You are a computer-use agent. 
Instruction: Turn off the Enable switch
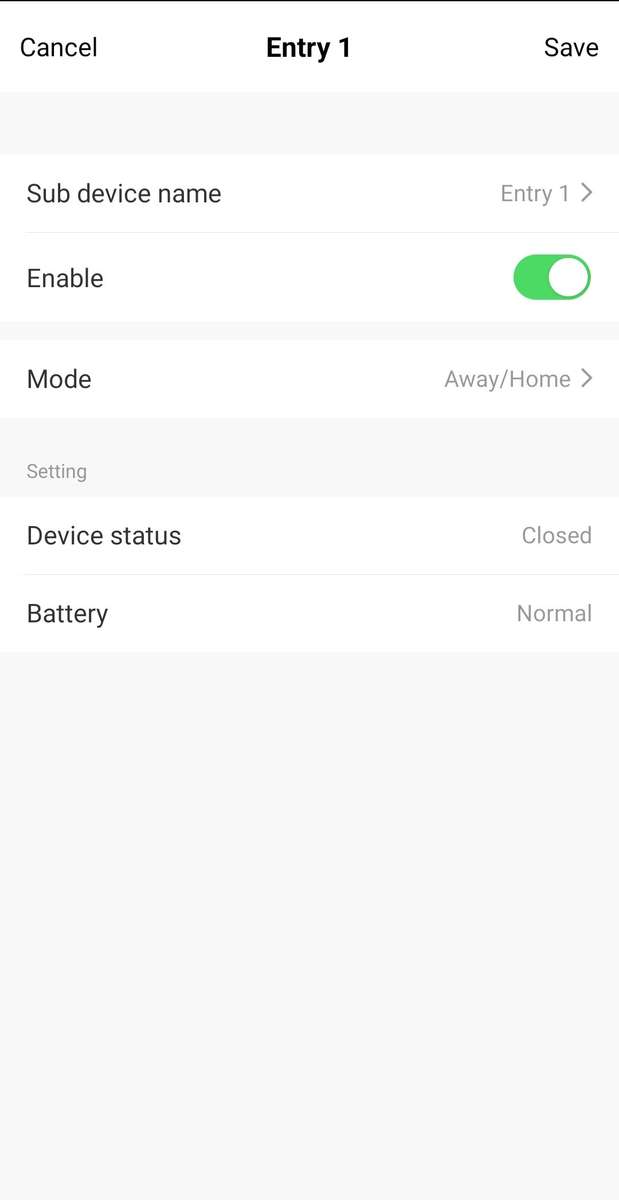click(552, 278)
